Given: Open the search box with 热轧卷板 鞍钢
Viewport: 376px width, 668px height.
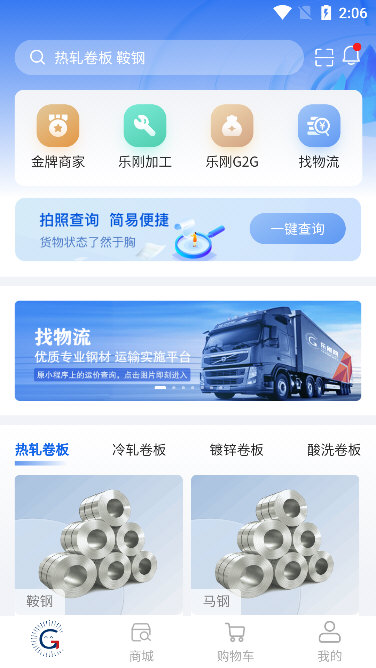Looking at the screenshot, I should tap(159, 58).
